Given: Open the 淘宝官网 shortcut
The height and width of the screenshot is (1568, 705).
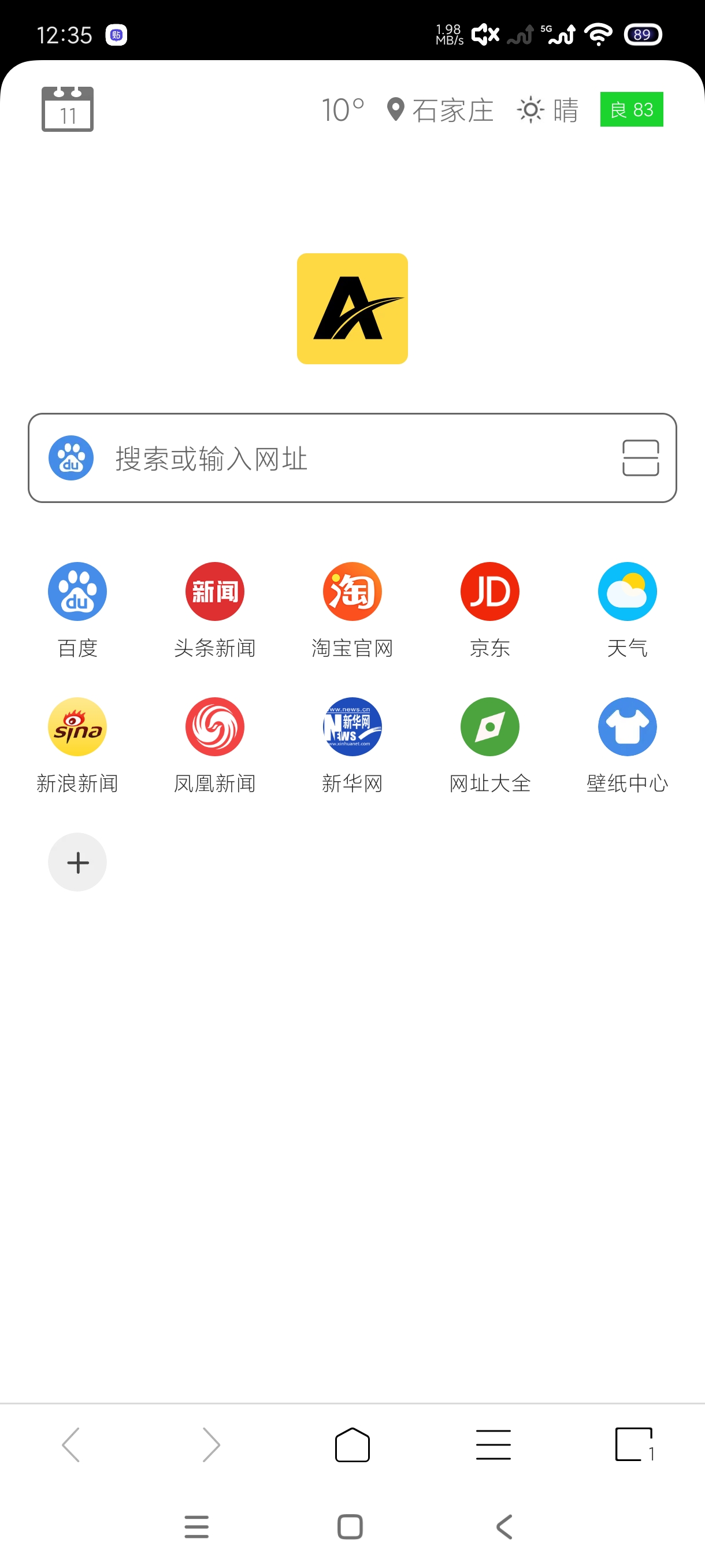Looking at the screenshot, I should 352,591.
